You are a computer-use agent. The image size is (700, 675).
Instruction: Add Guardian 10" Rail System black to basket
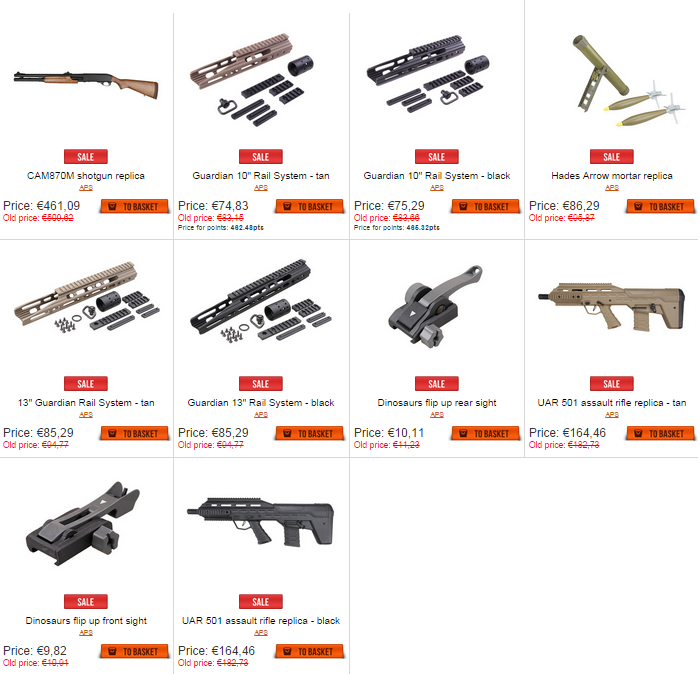(485, 207)
